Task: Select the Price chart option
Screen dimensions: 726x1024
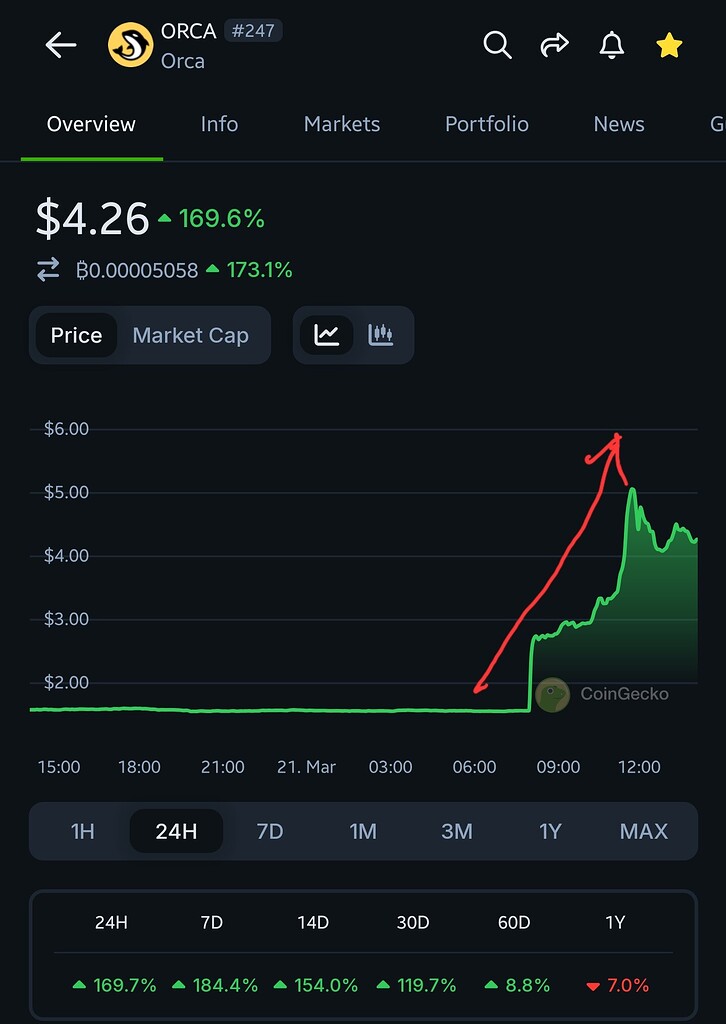Action: pyautogui.click(x=77, y=336)
